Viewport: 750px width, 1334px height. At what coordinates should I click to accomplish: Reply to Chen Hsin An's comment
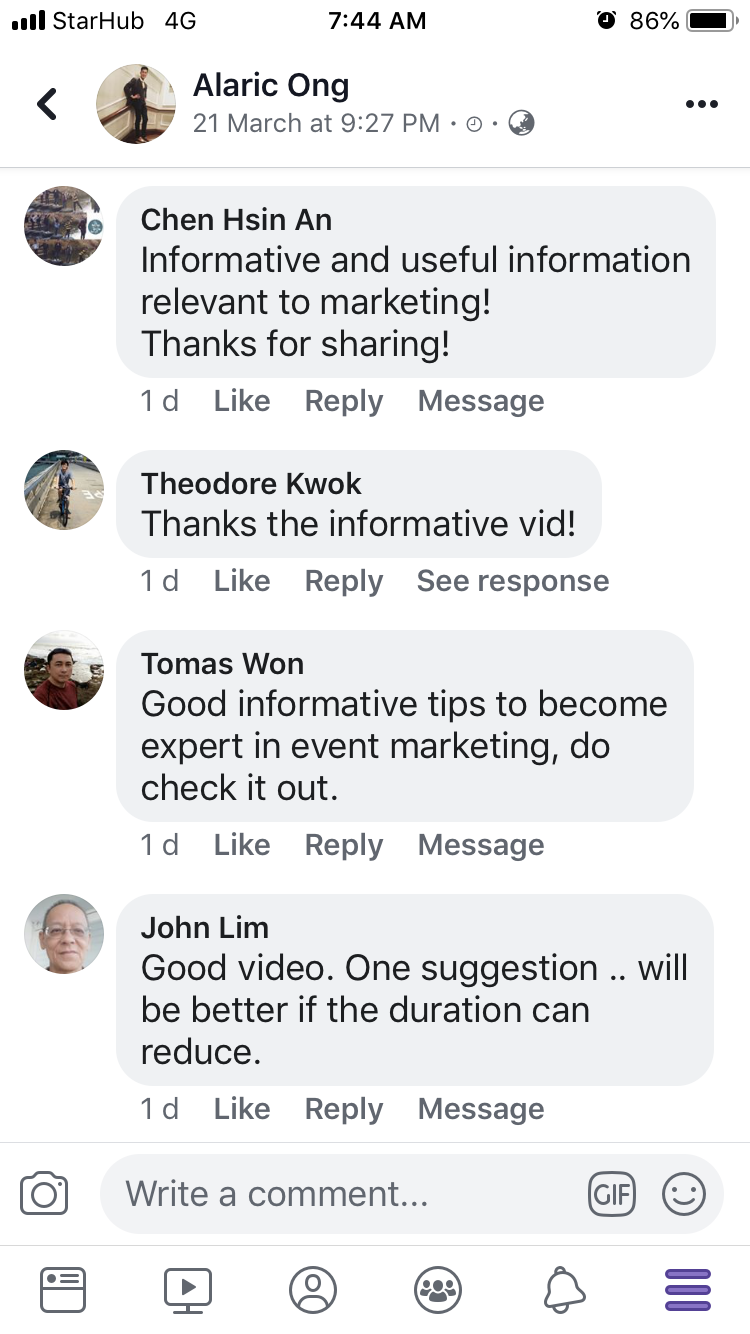[x=344, y=401]
